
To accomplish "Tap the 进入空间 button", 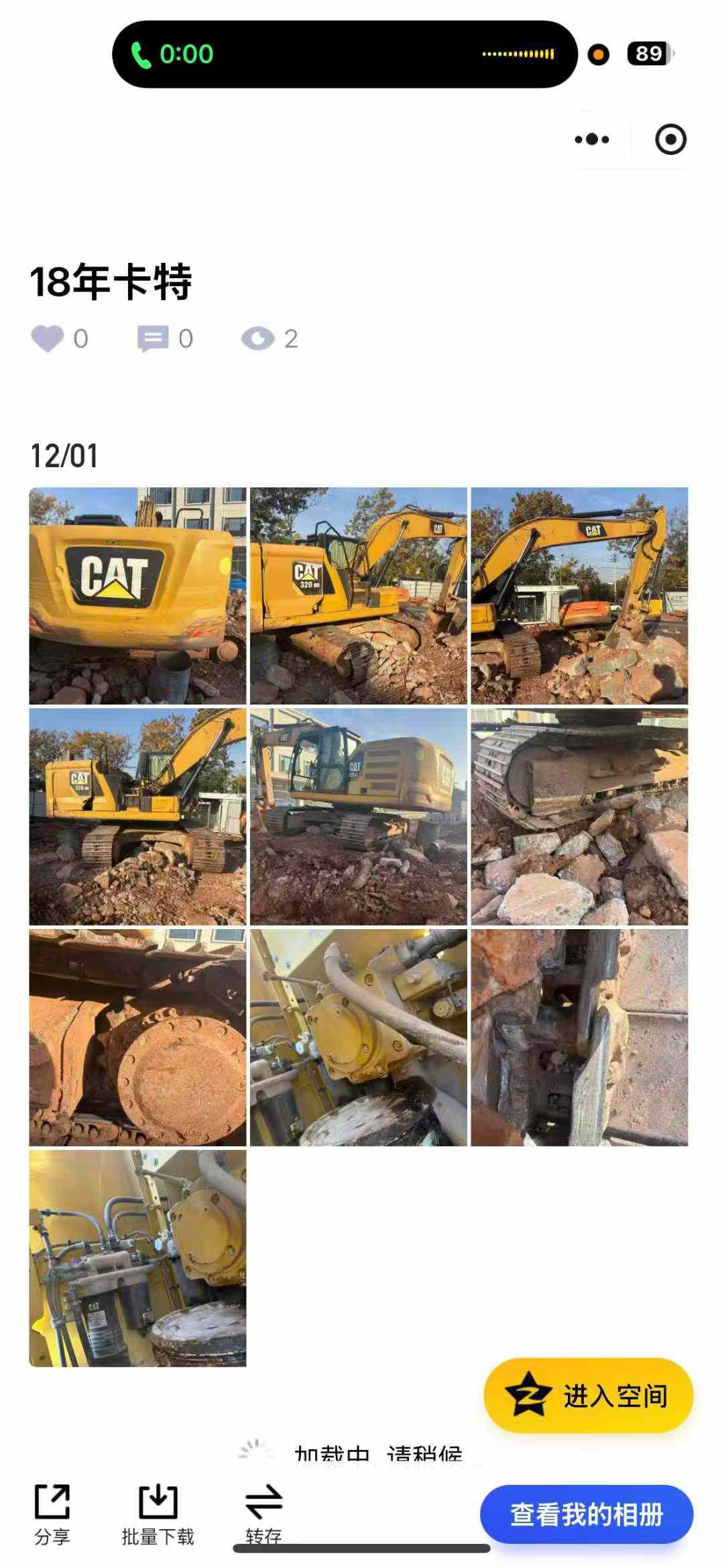I will (588, 1396).
